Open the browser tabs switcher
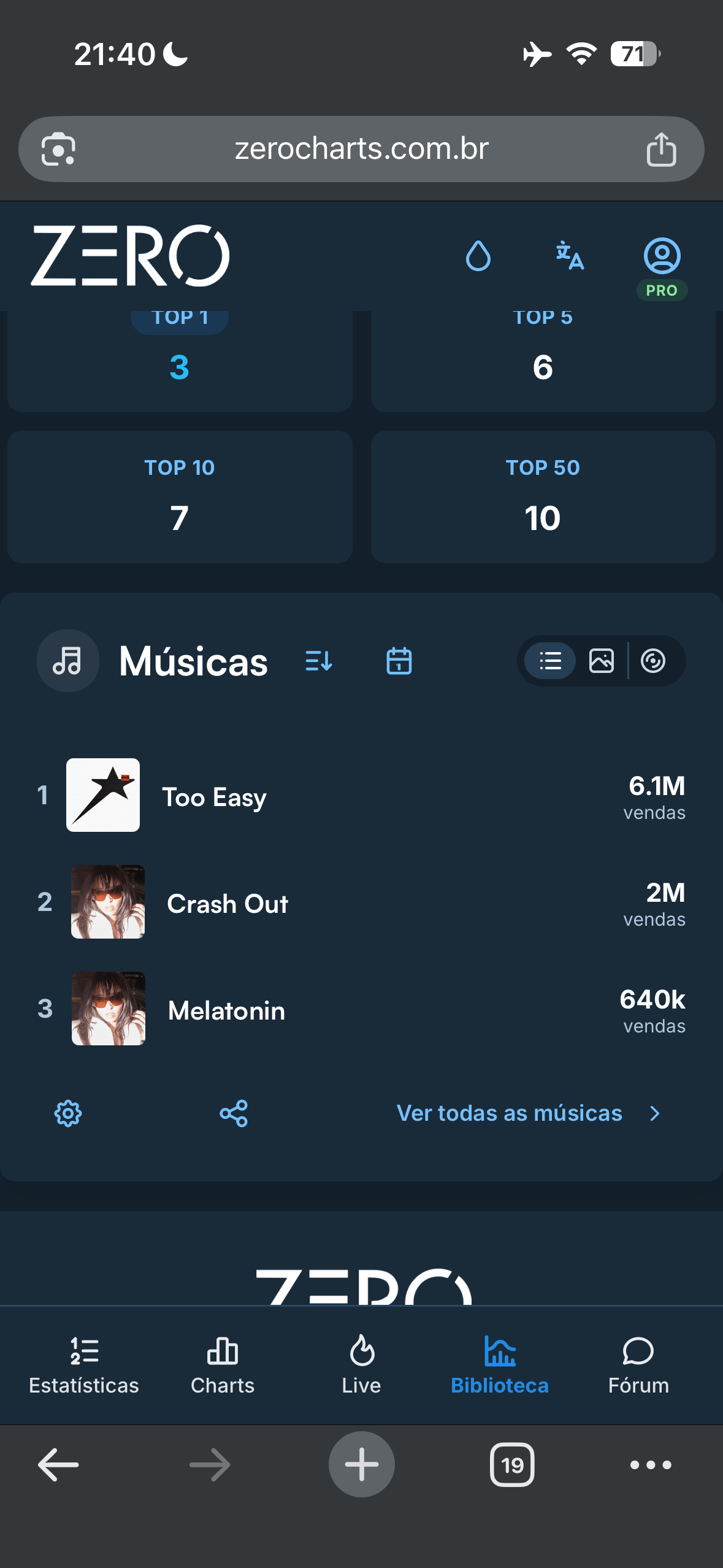The width and height of the screenshot is (723, 1568). tap(512, 1465)
